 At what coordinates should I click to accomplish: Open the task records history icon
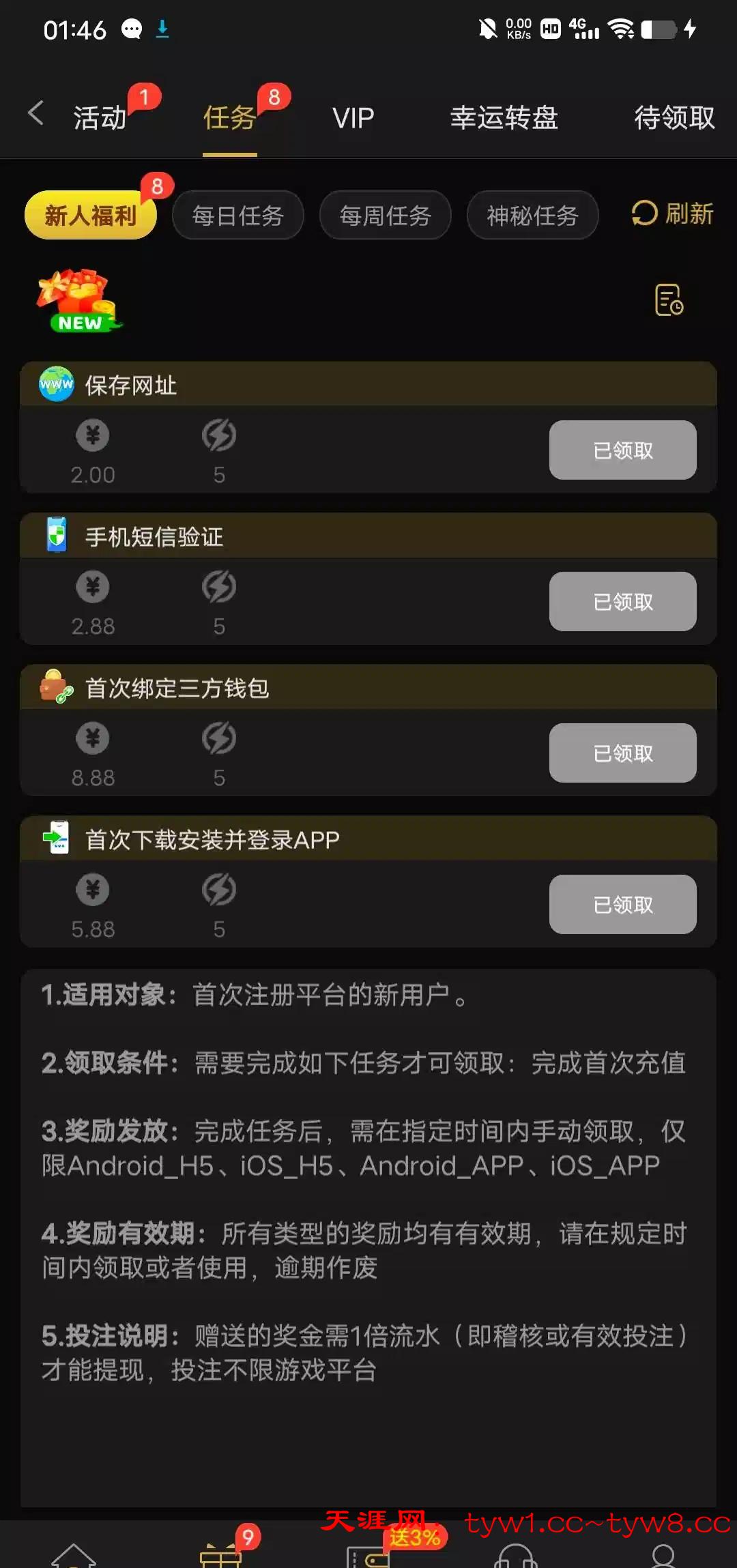(668, 300)
